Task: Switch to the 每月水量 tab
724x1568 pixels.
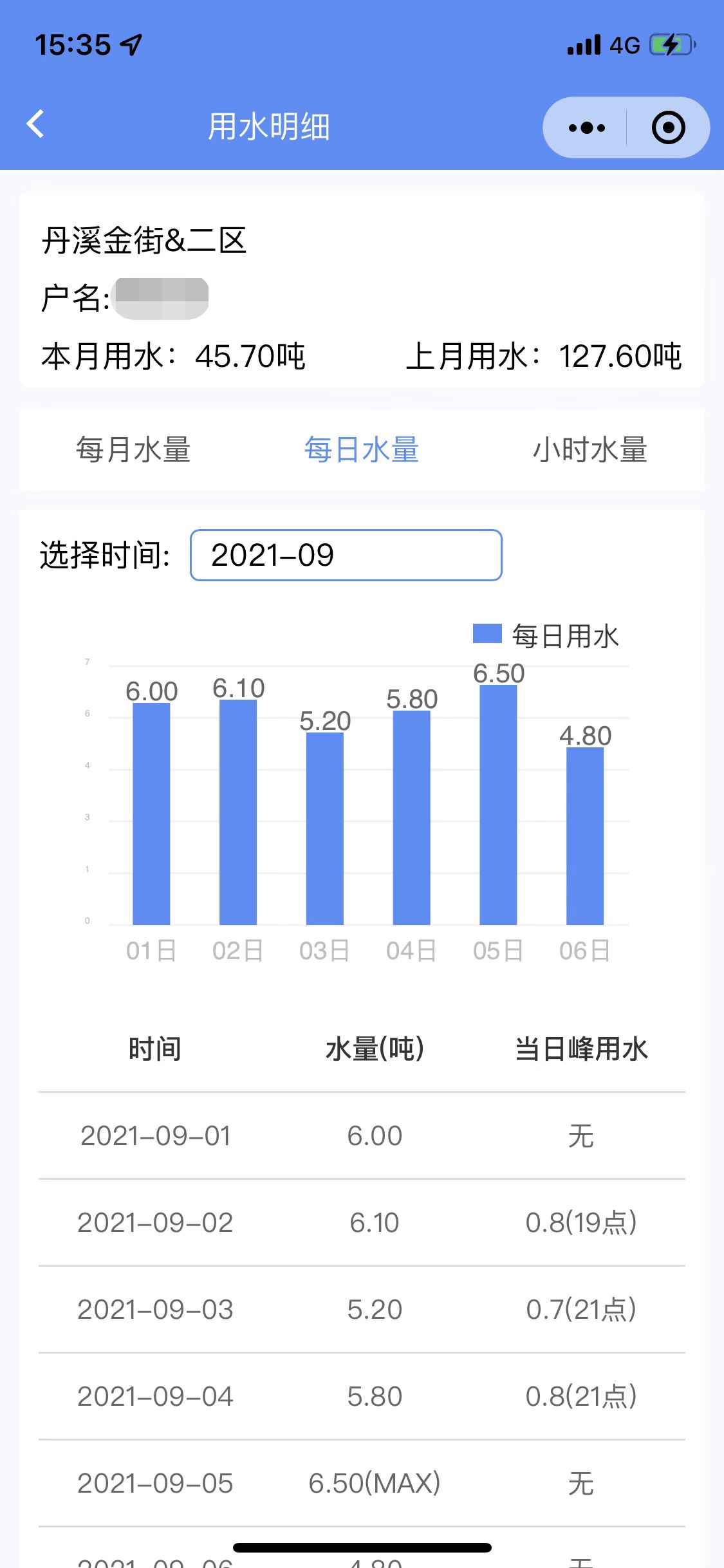Action: [x=133, y=449]
